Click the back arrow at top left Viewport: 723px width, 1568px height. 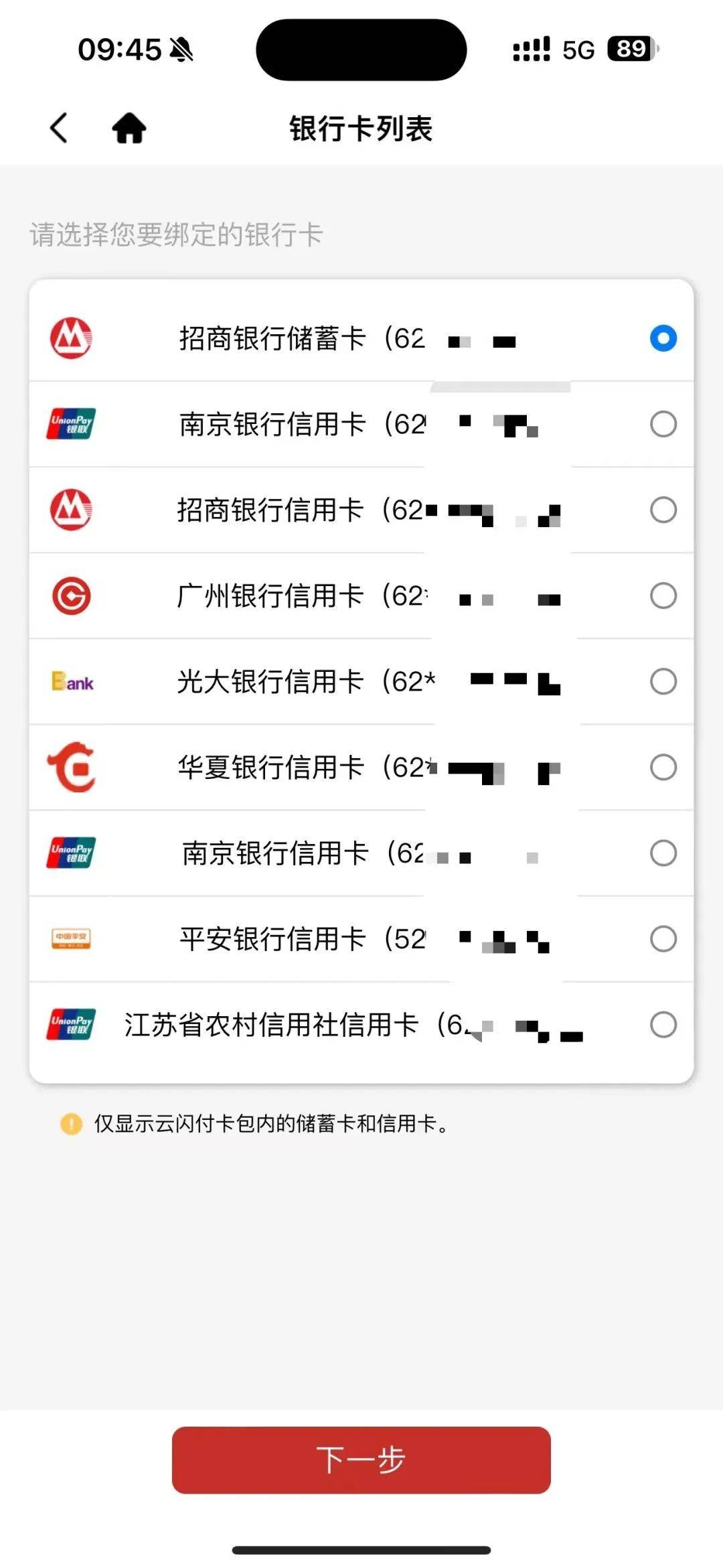pyautogui.click(x=58, y=127)
